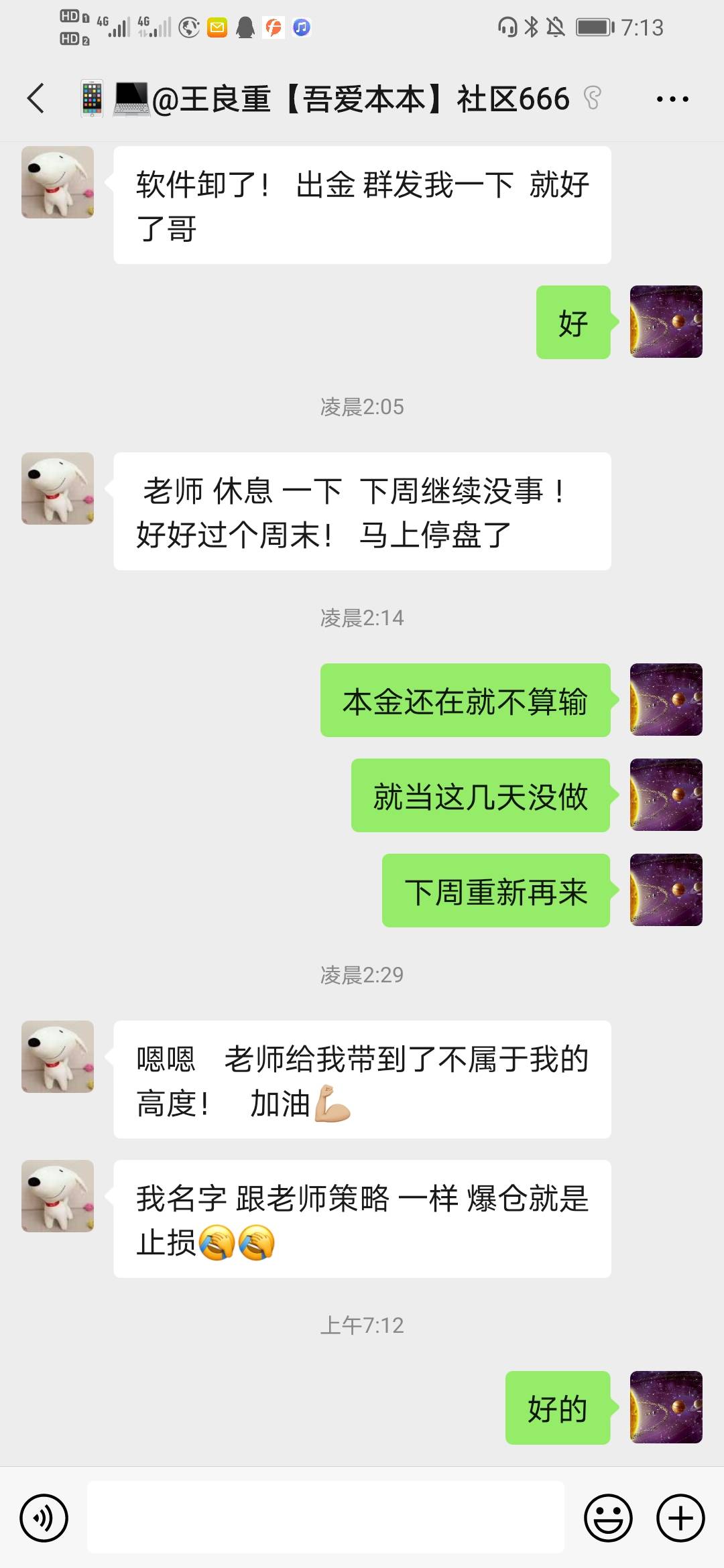Image resolution: width=724 pixels, height=1568 pixels.
Task: Open the three-dot chat info menu
Action: [x=672, y=99]
